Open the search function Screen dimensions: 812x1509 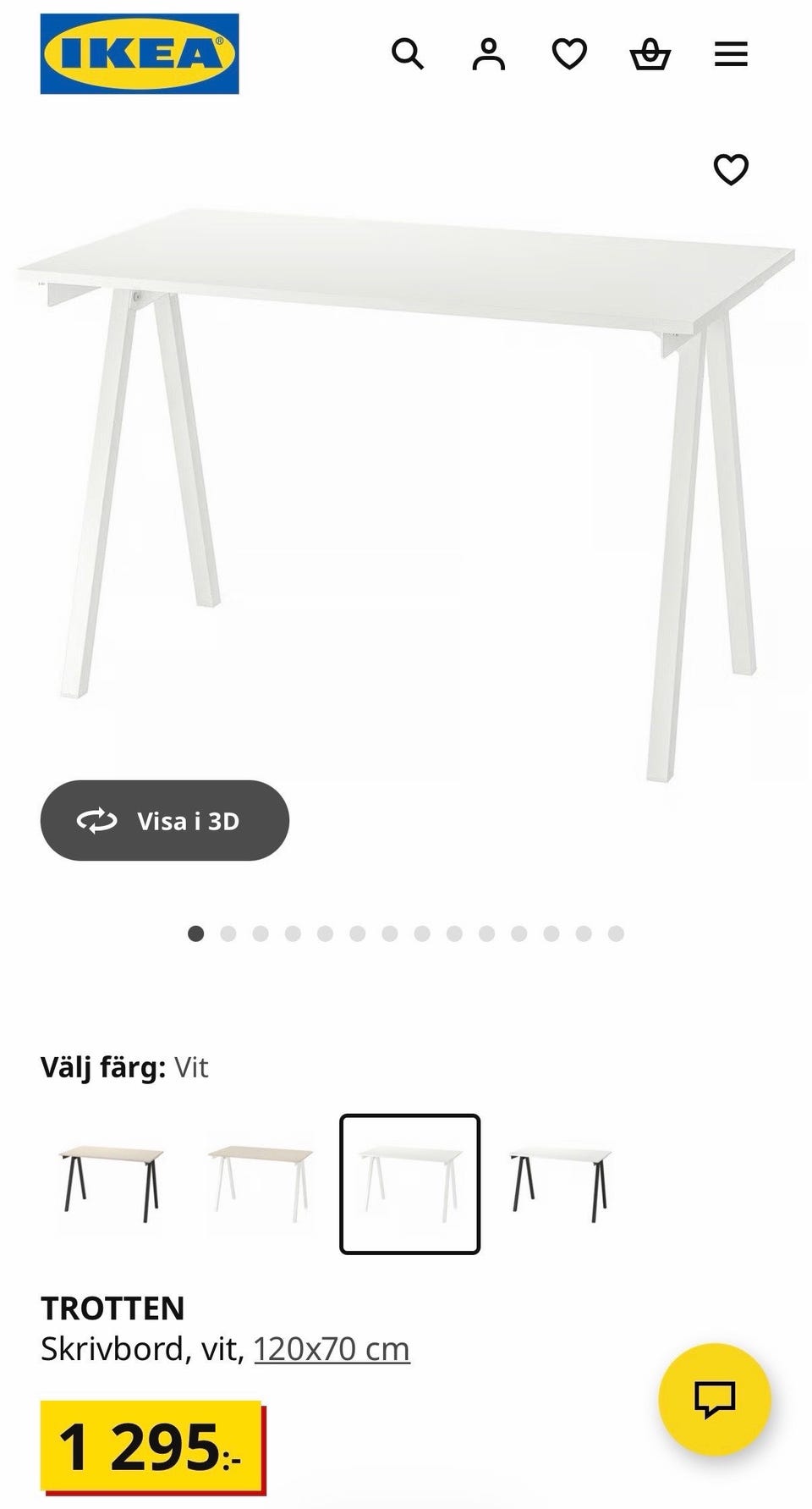pyautogui.click(x=409, y=54)
